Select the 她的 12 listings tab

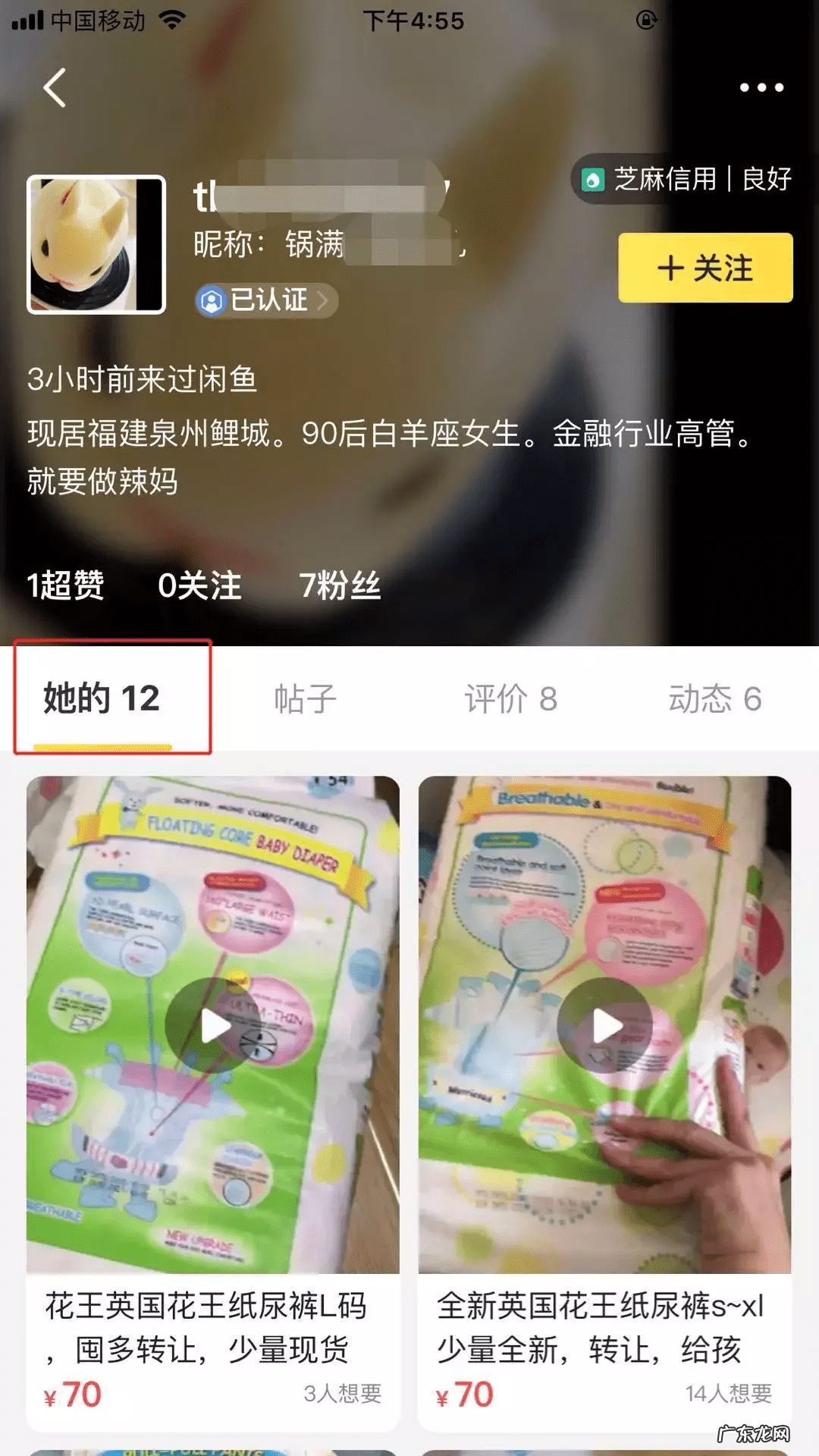coord(102,698)
